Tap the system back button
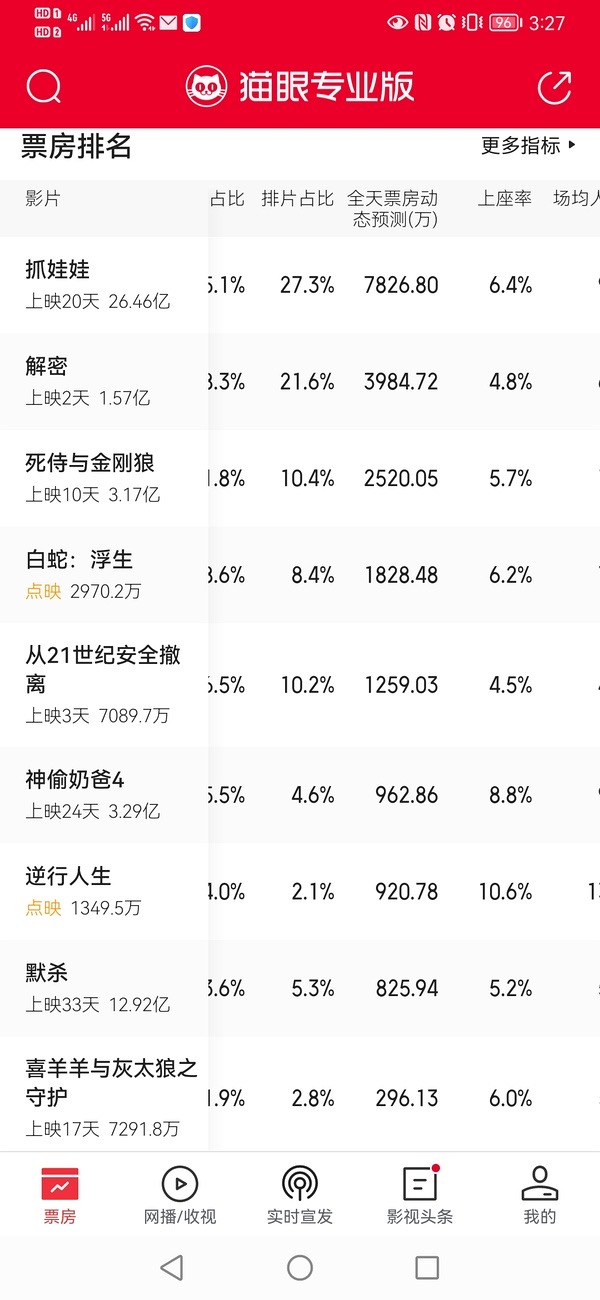 pos(172,1268)
